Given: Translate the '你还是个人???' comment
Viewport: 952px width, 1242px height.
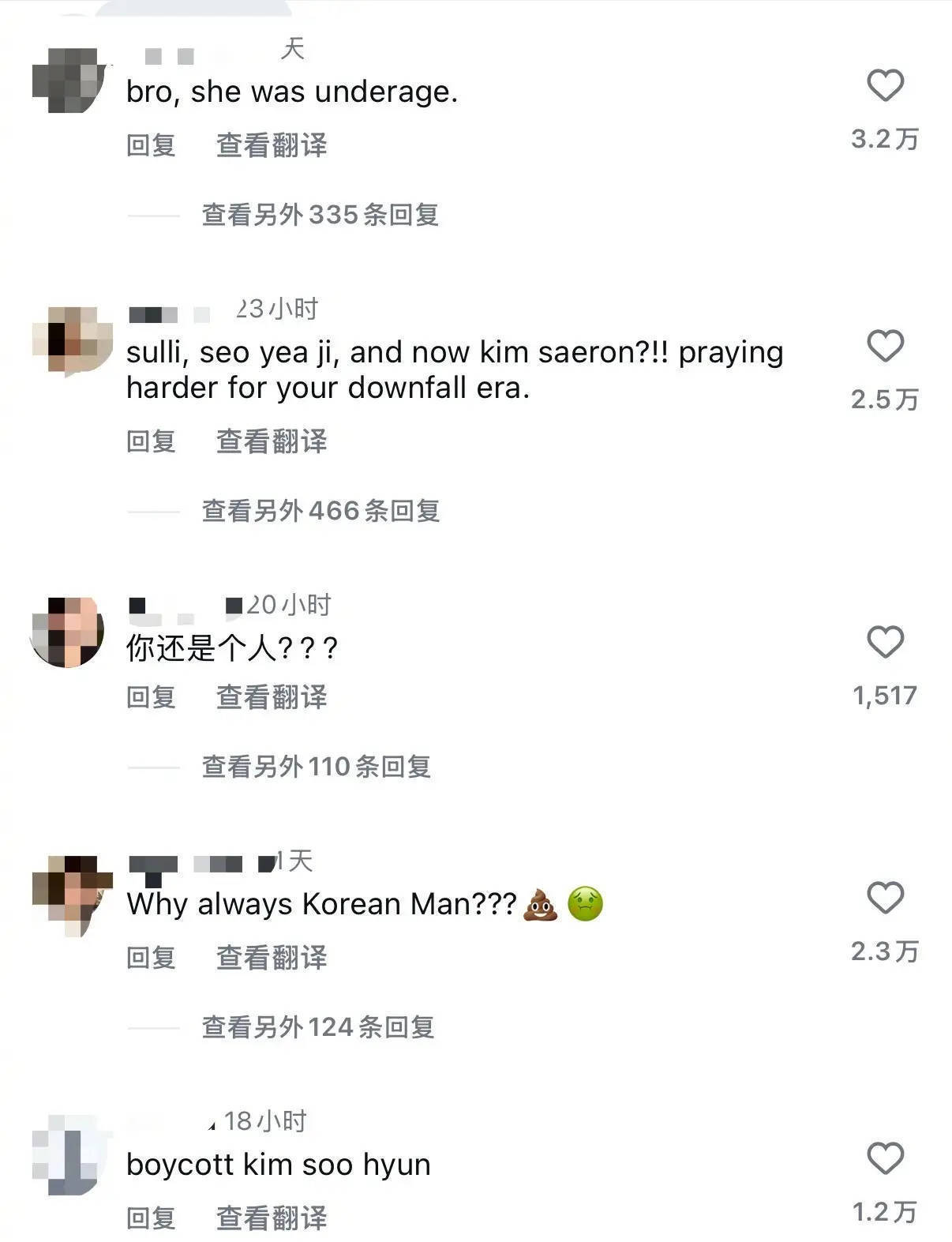Looking at the screenshot, I should pos(272,697).
